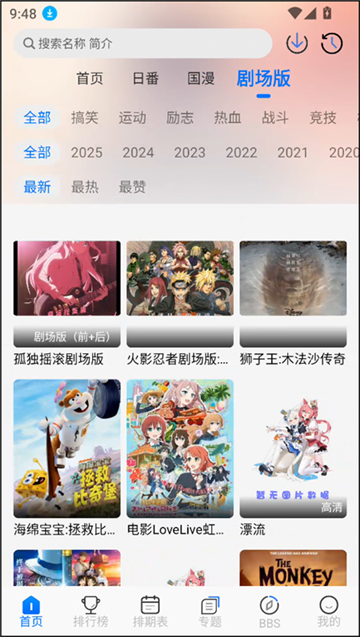The width and height of the screenshot is (360, 637).
Task: Filter by the 热血 genre
Action: pyautogui.click(x=228, y=118)
